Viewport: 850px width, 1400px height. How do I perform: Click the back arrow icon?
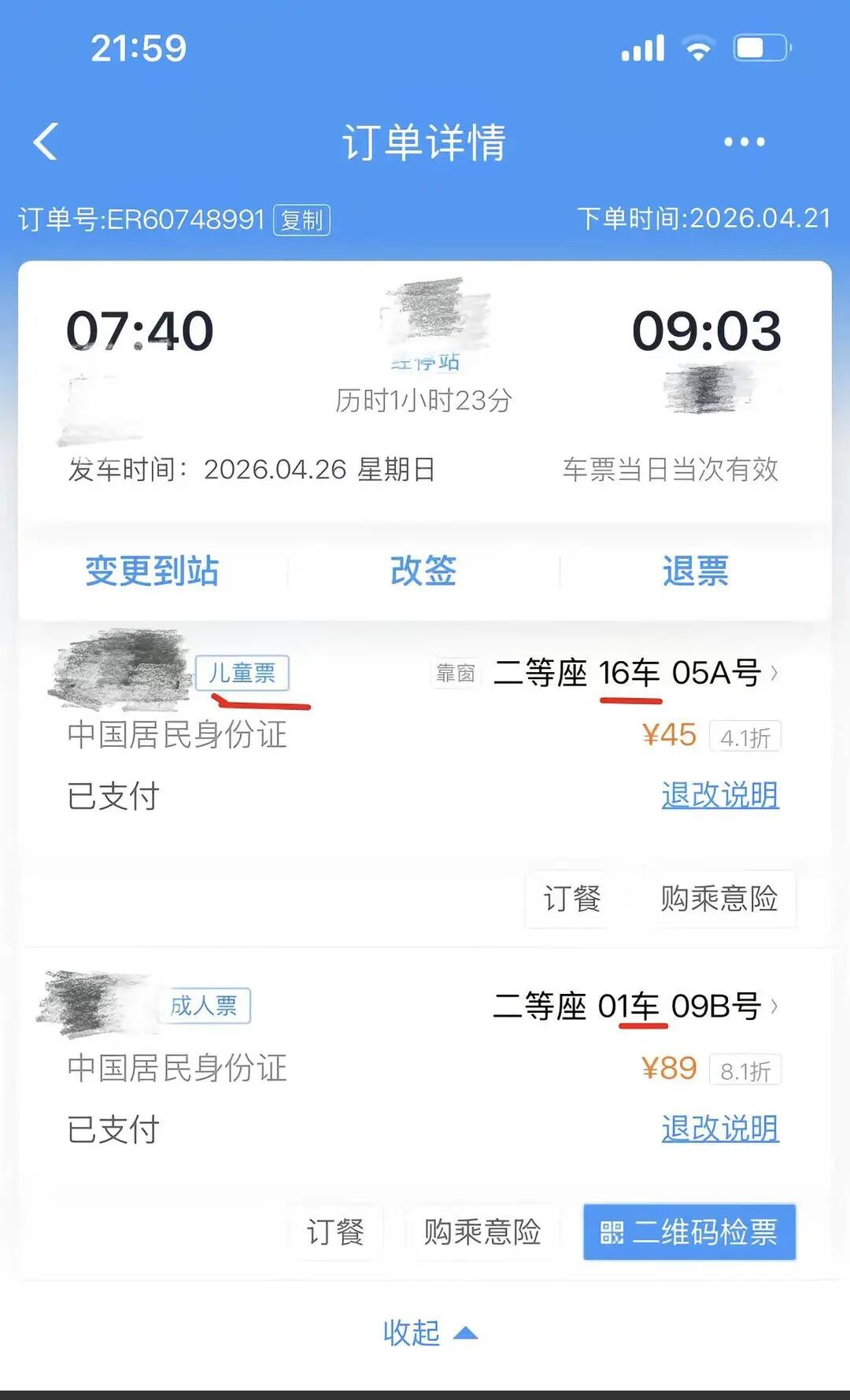(45, 140)
